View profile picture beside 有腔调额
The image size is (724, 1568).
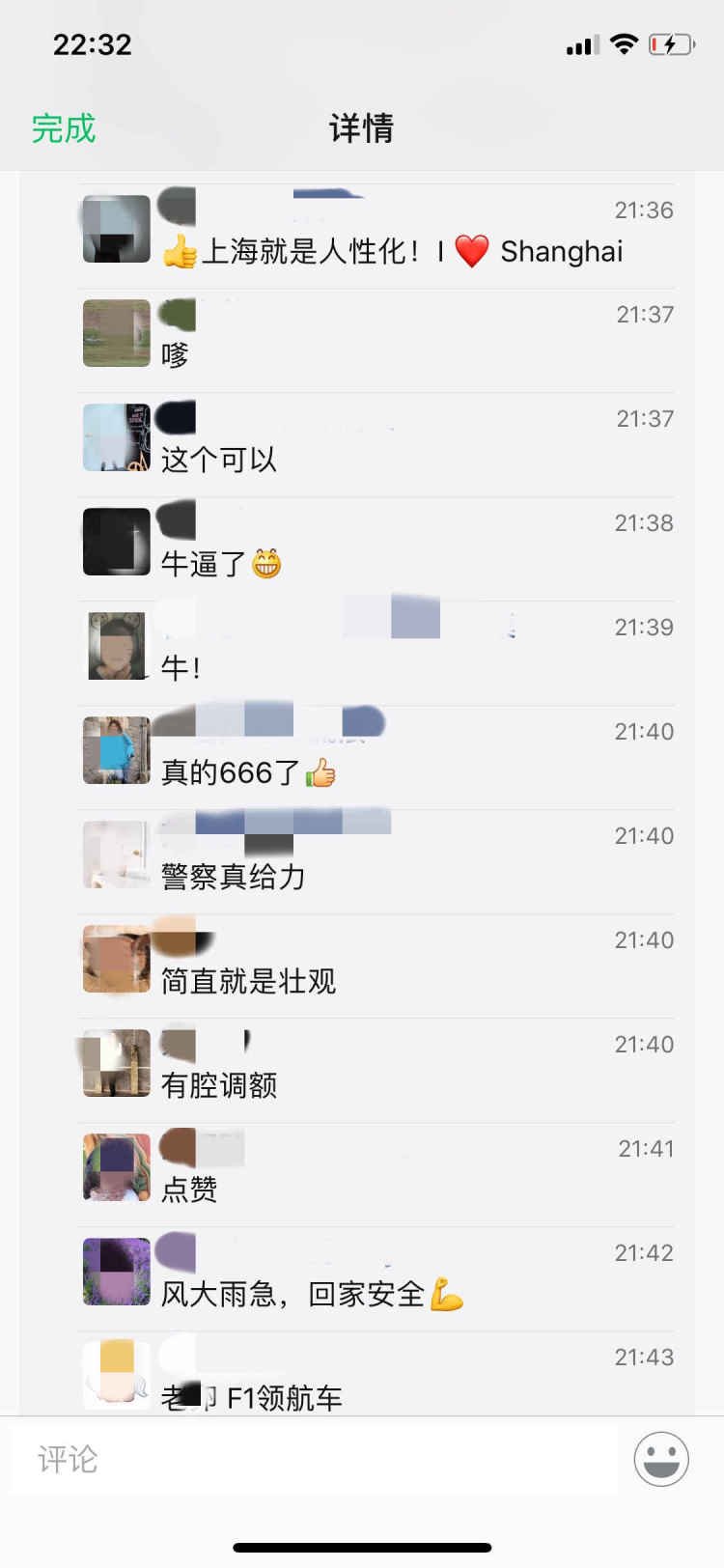[117, 1063]
